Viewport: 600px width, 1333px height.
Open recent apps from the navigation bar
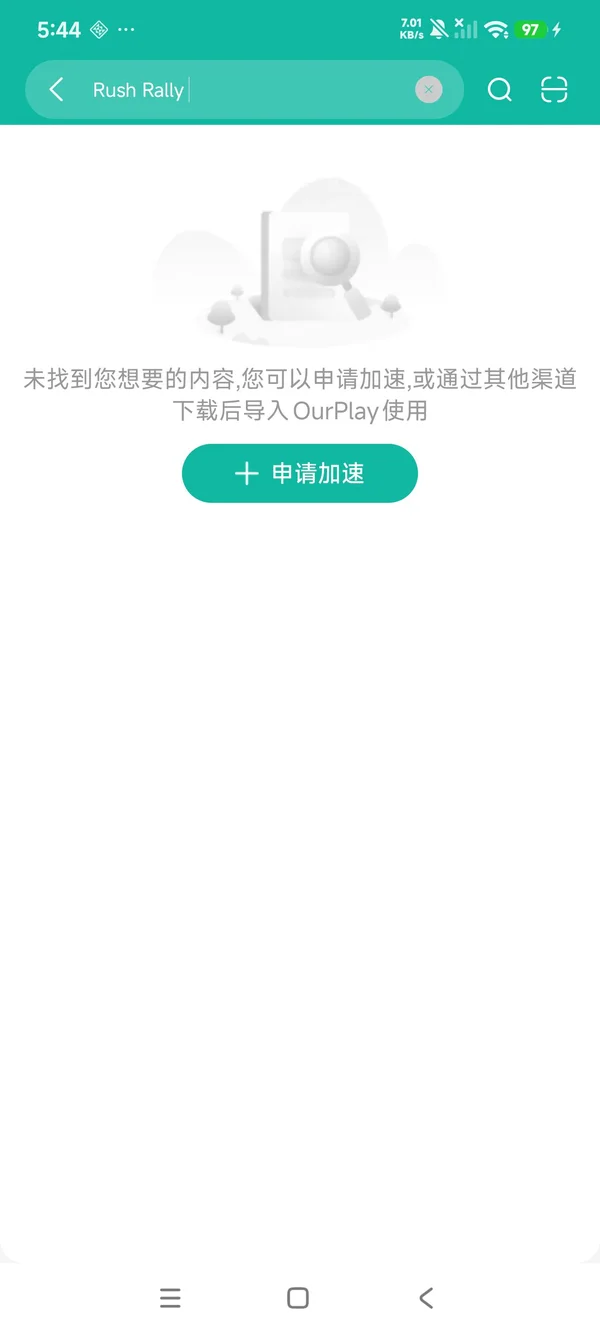coord(170,1298)
